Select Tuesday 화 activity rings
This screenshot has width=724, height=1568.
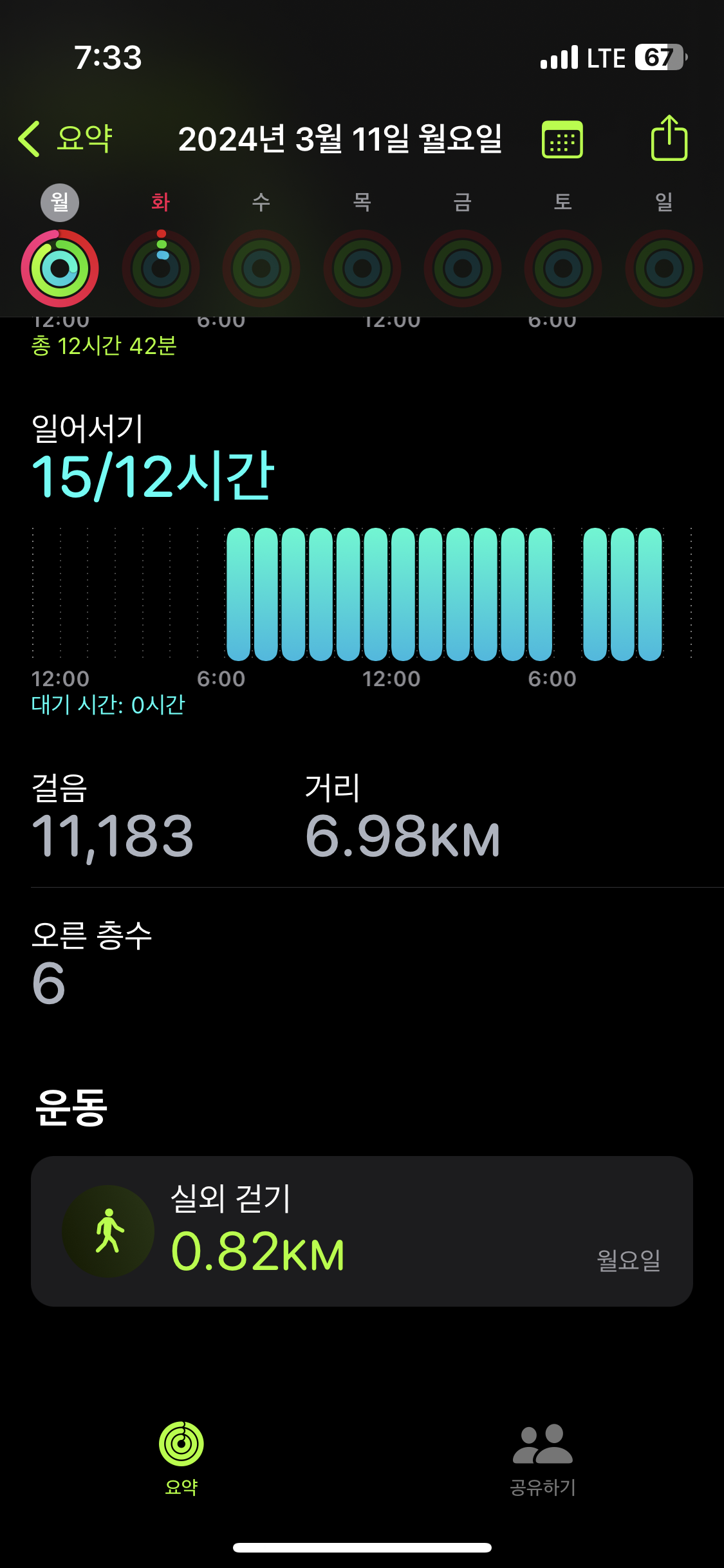[161, 268]
